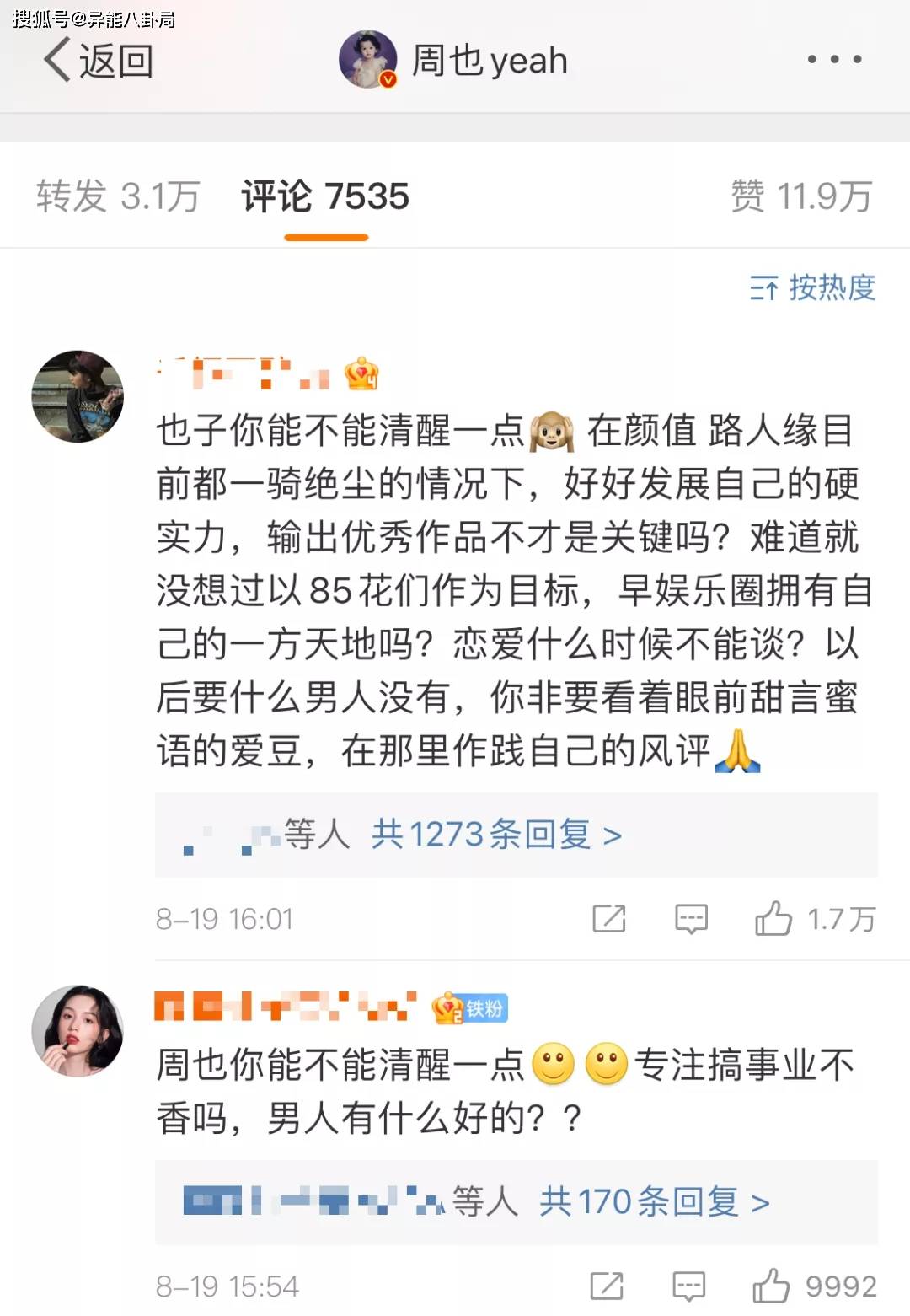Repost the comment posted 8-19 16:01

coord(608,919)
